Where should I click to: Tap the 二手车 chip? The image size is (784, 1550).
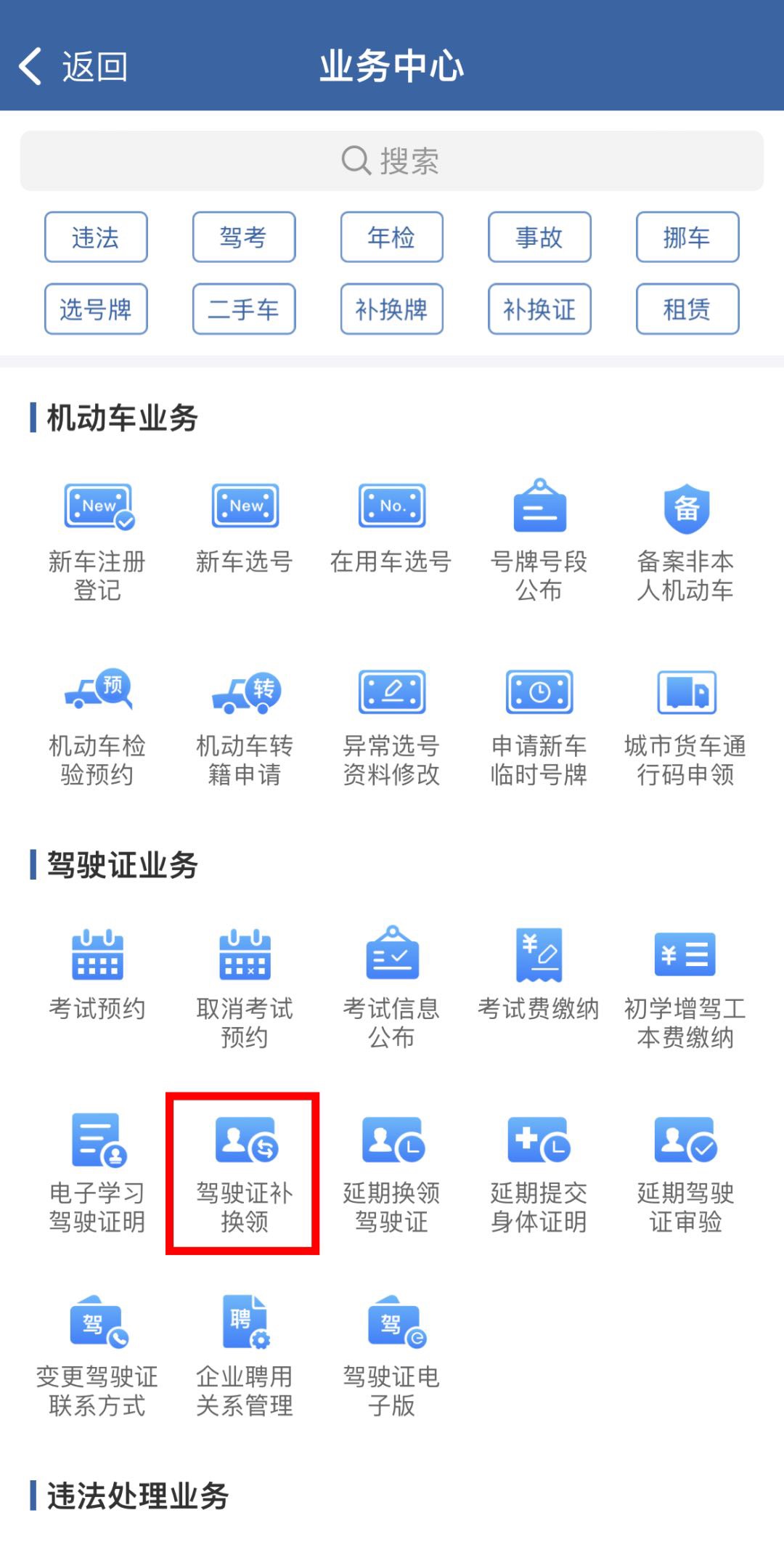click(x=243, y=309)
